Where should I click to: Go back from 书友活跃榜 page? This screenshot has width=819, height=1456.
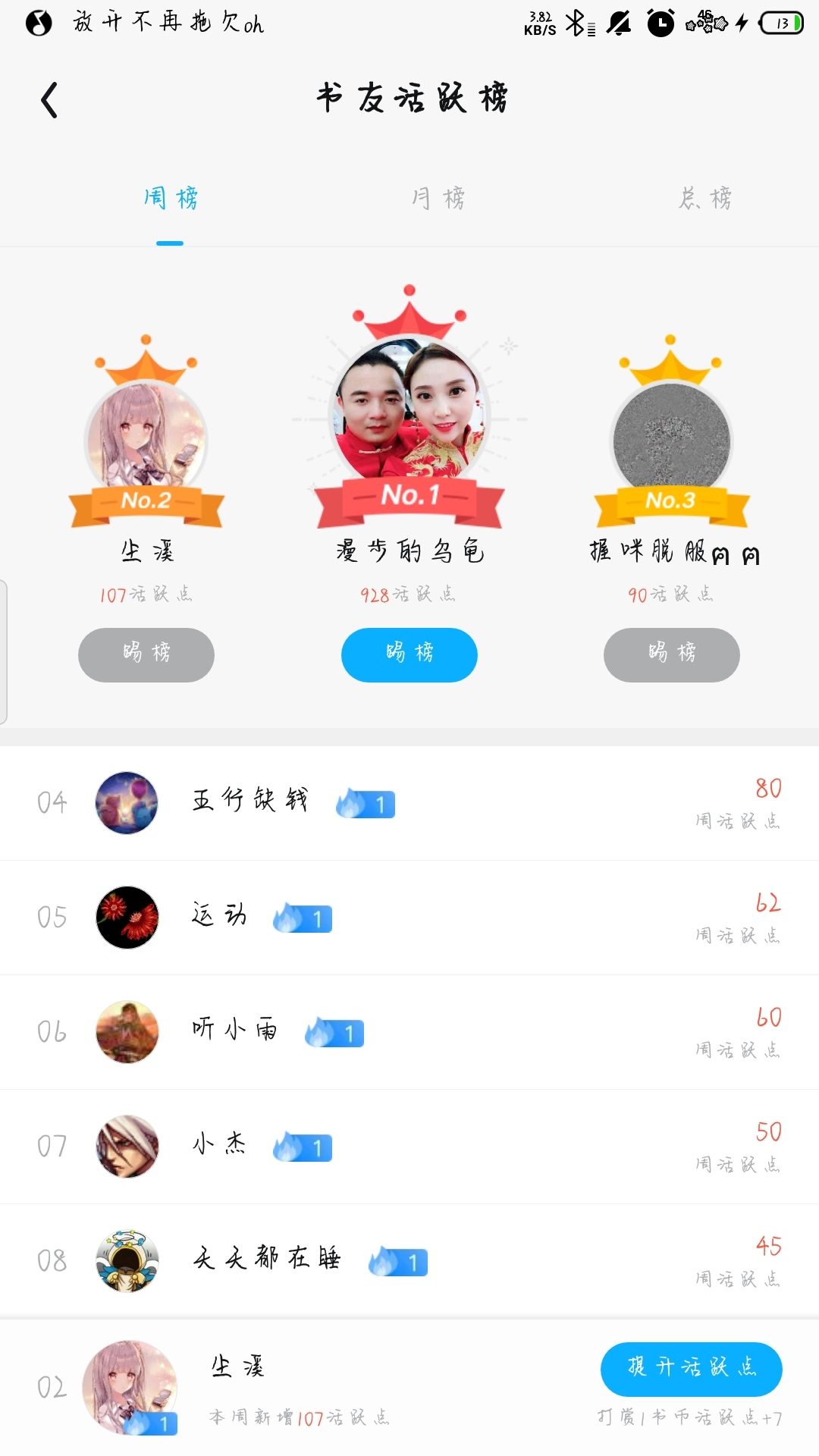(x=50, y=100)
